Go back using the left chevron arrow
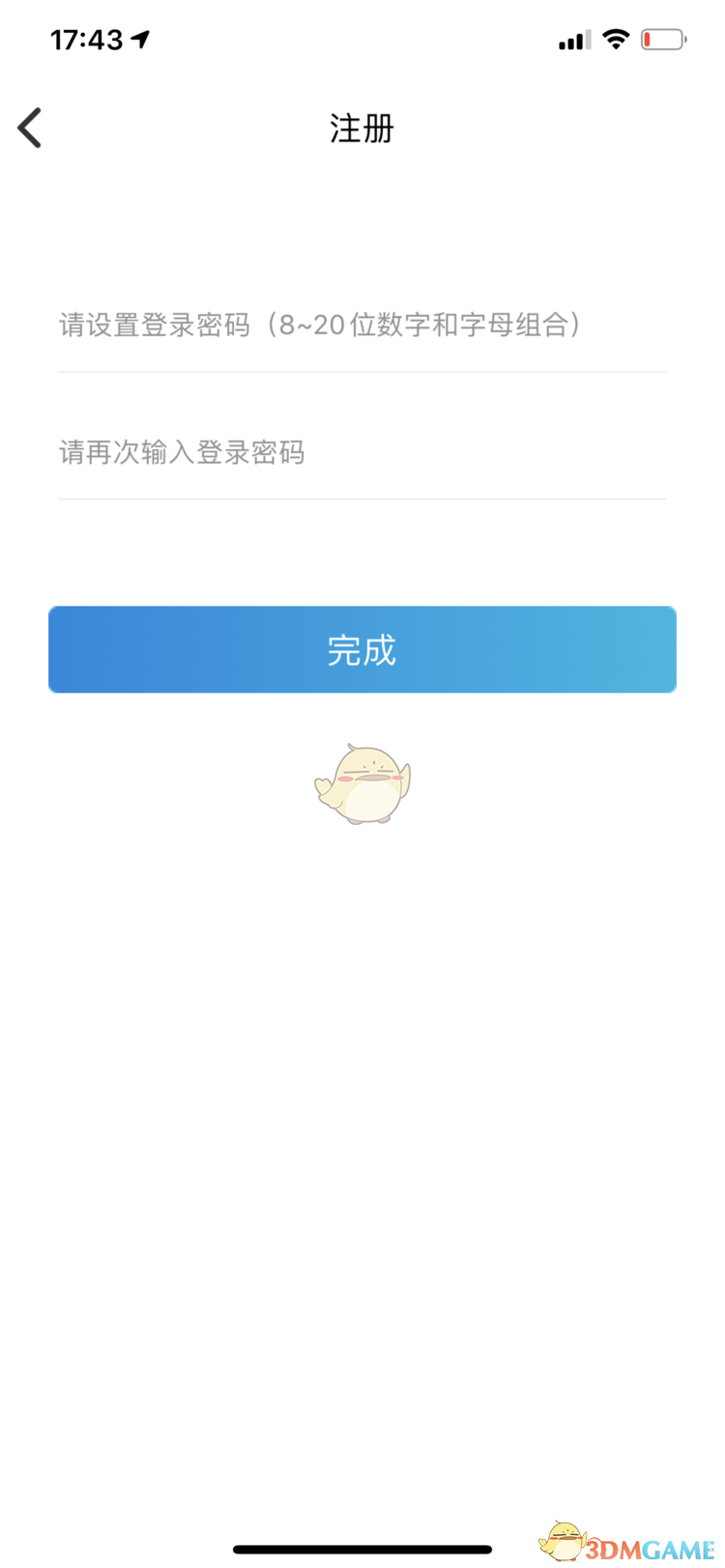 coord(29,127)
